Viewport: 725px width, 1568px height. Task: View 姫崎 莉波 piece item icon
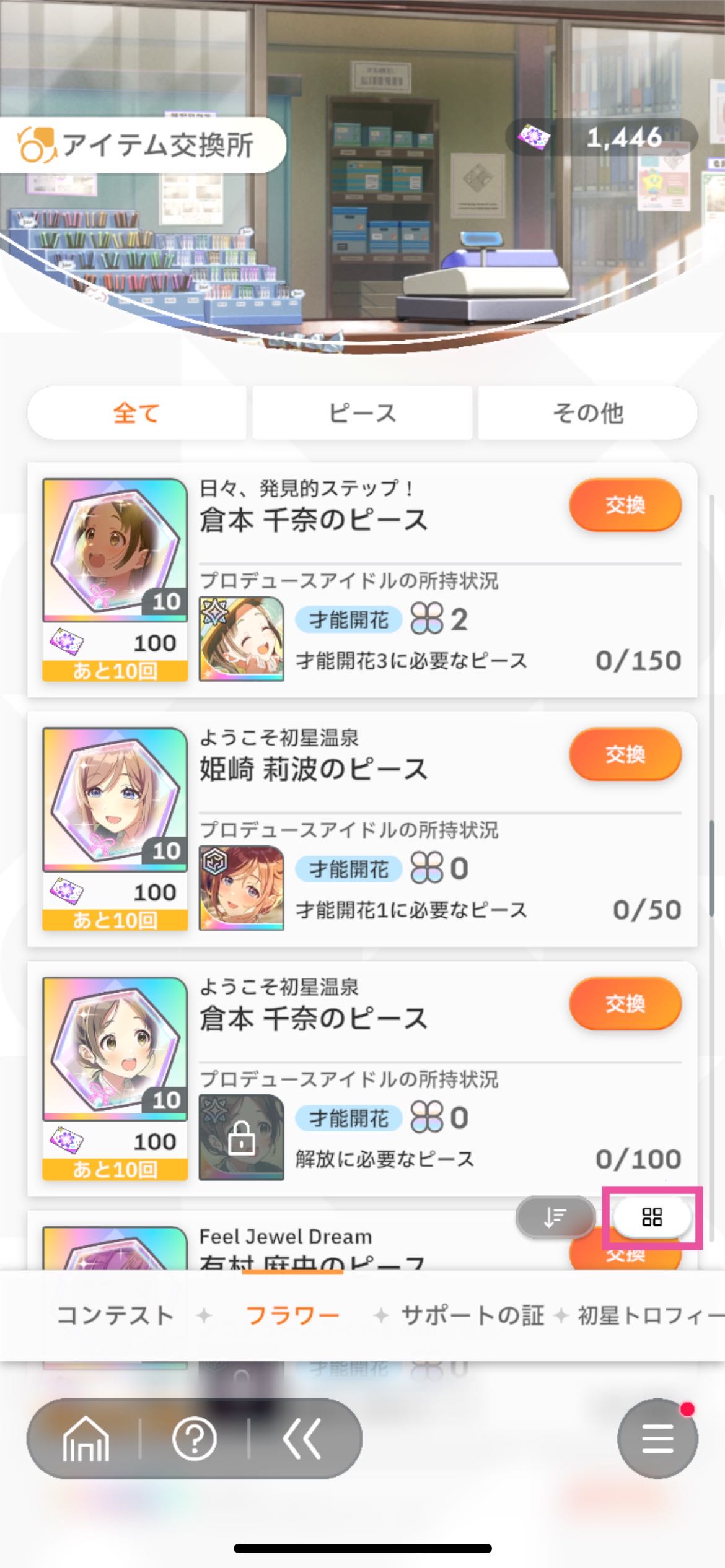(x=115, y=799)
